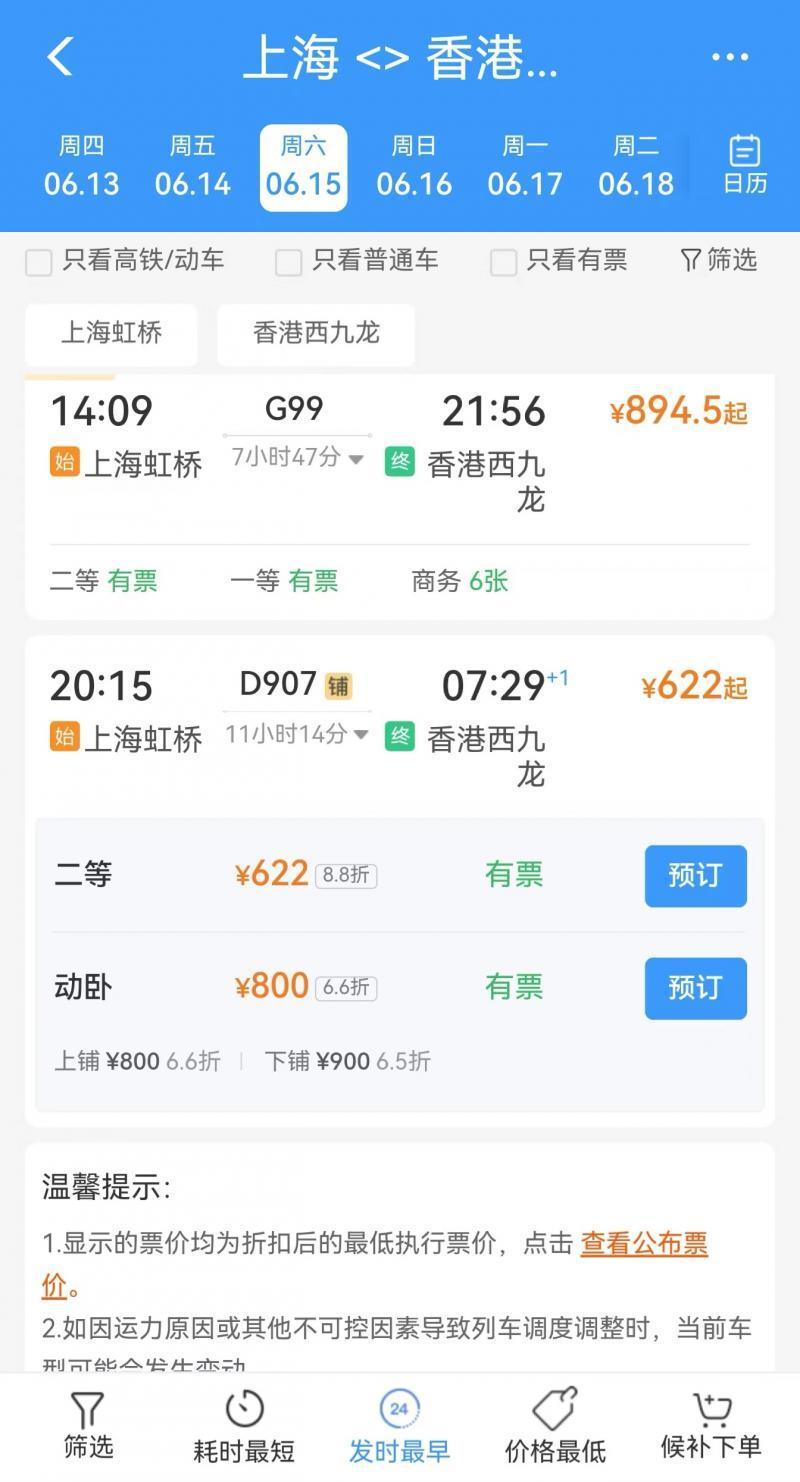Switch to 周日 06.16
The height and width of the screenshot is (1482, 800).
click(x=414, y=167)
